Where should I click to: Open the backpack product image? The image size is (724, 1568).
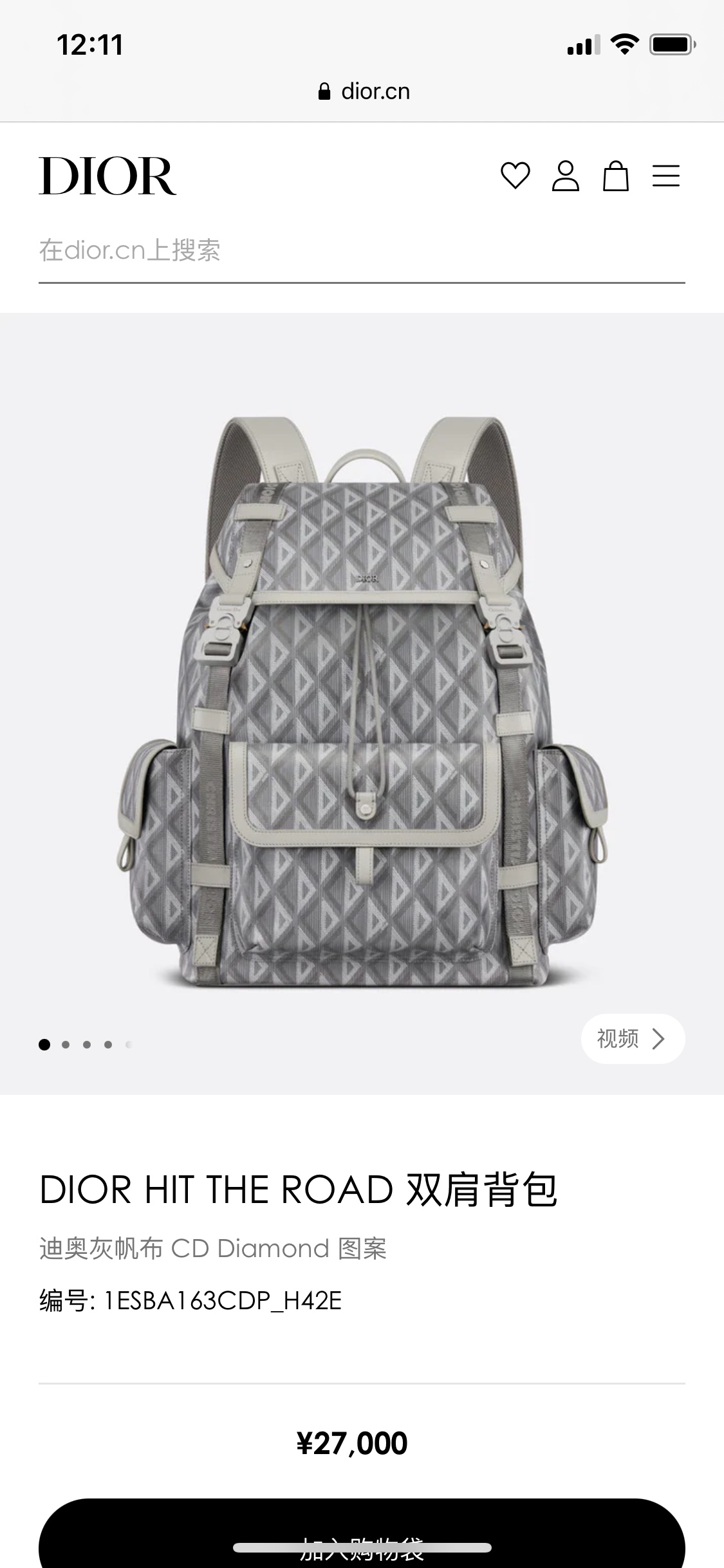click(362, 702)
